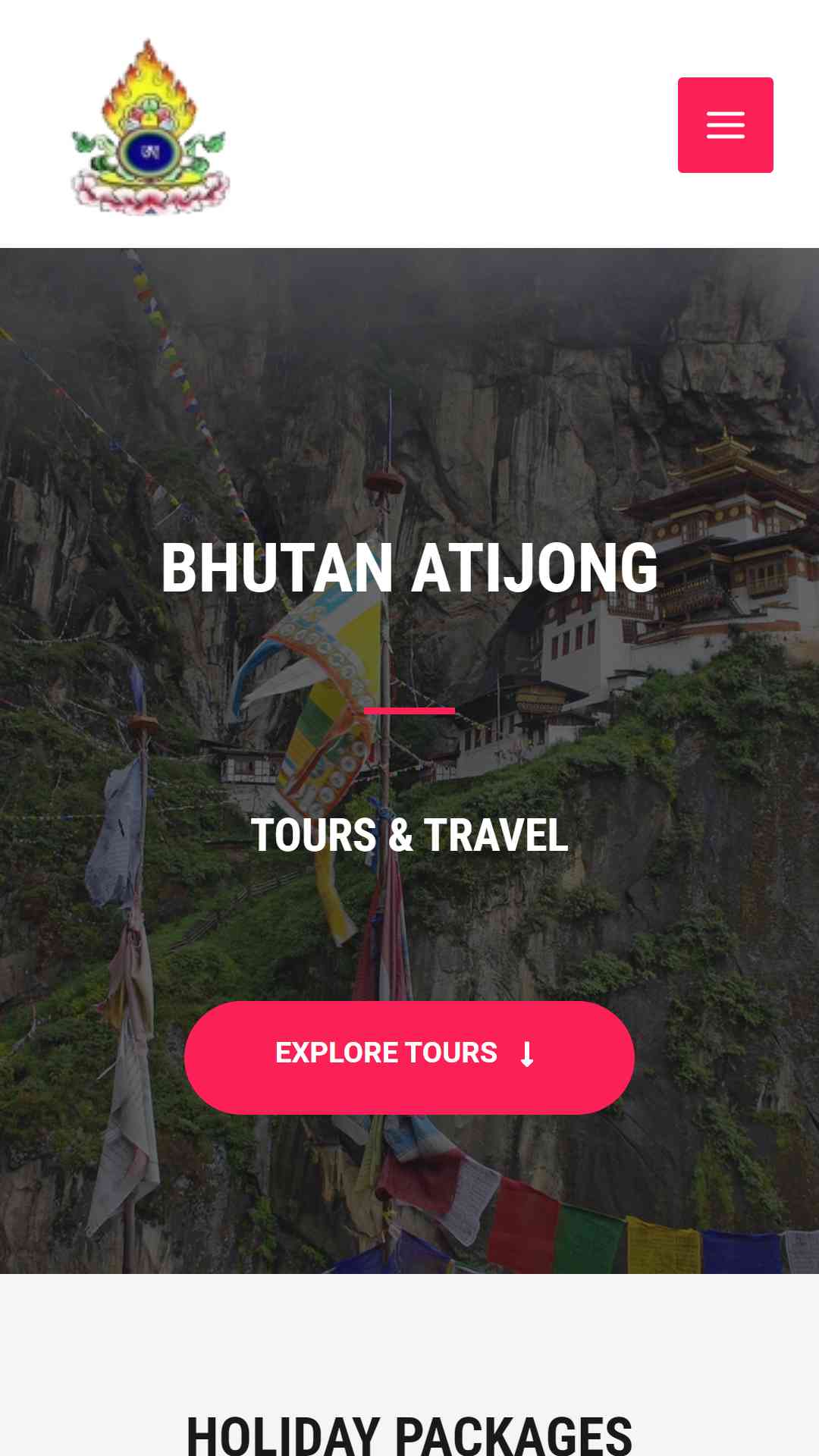
Task: Open the hamburger navigation menu
Action: coord(725,125)
